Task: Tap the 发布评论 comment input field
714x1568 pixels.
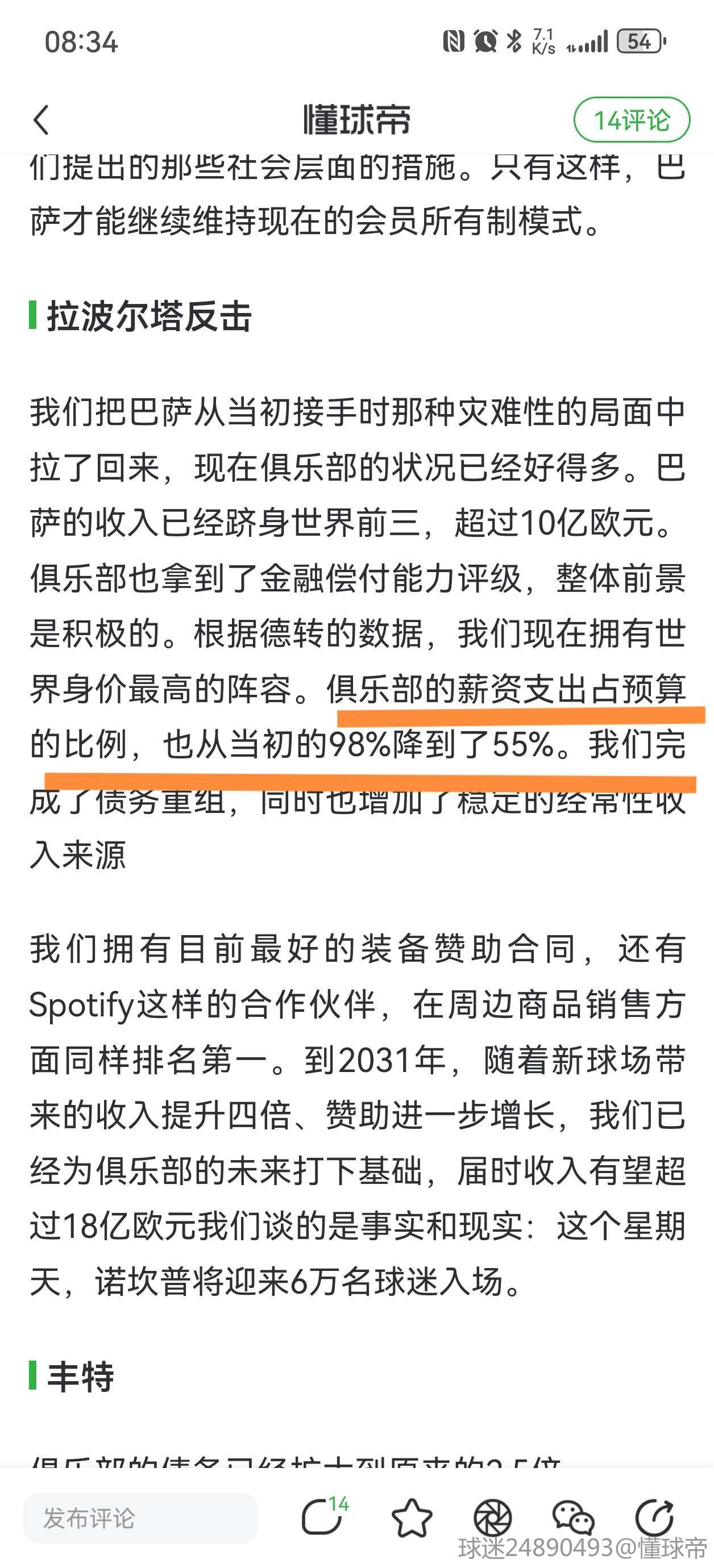Action: (140, 1518)
